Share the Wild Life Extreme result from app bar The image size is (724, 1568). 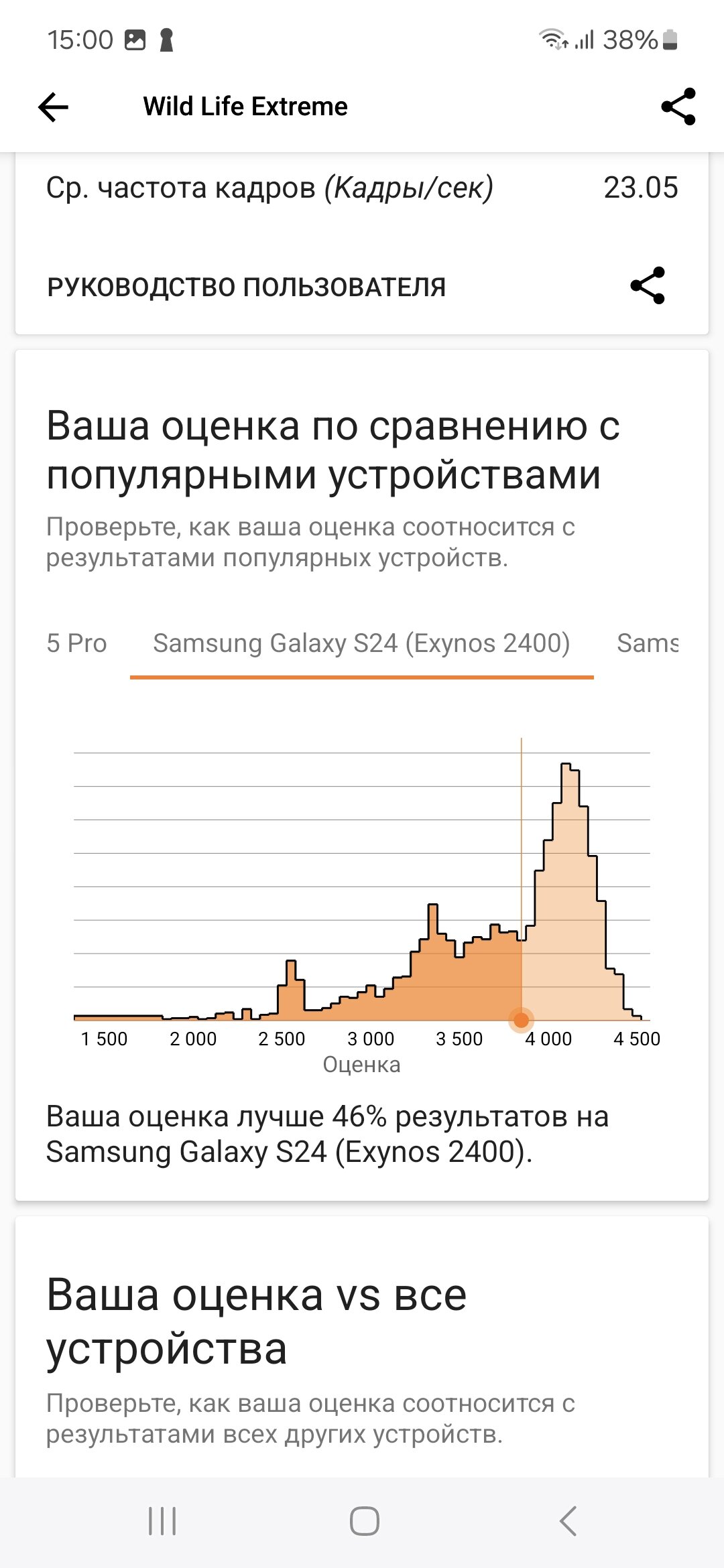coord(678,107)
